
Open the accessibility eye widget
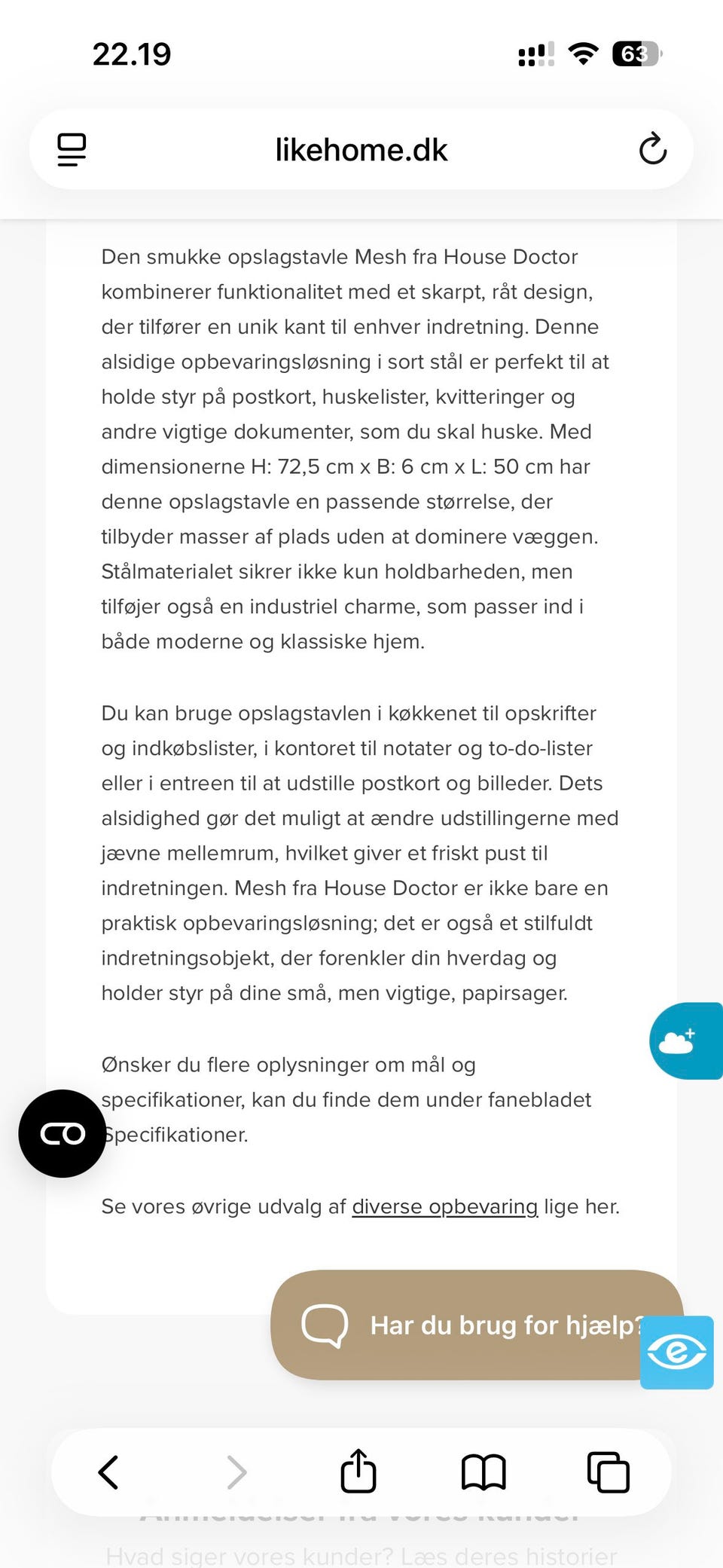[x=676, y=1353]
